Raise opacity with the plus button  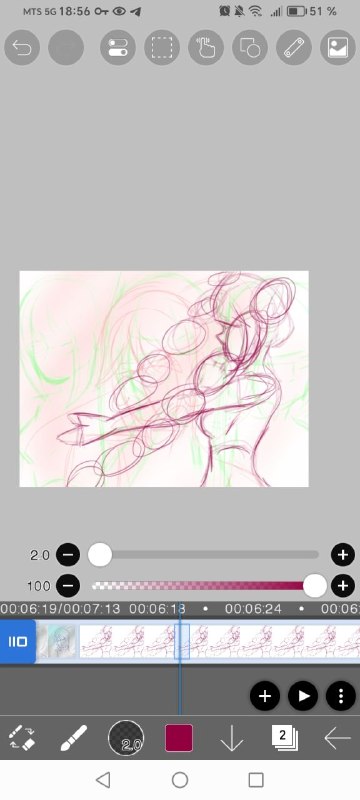(x=343, y=586)
